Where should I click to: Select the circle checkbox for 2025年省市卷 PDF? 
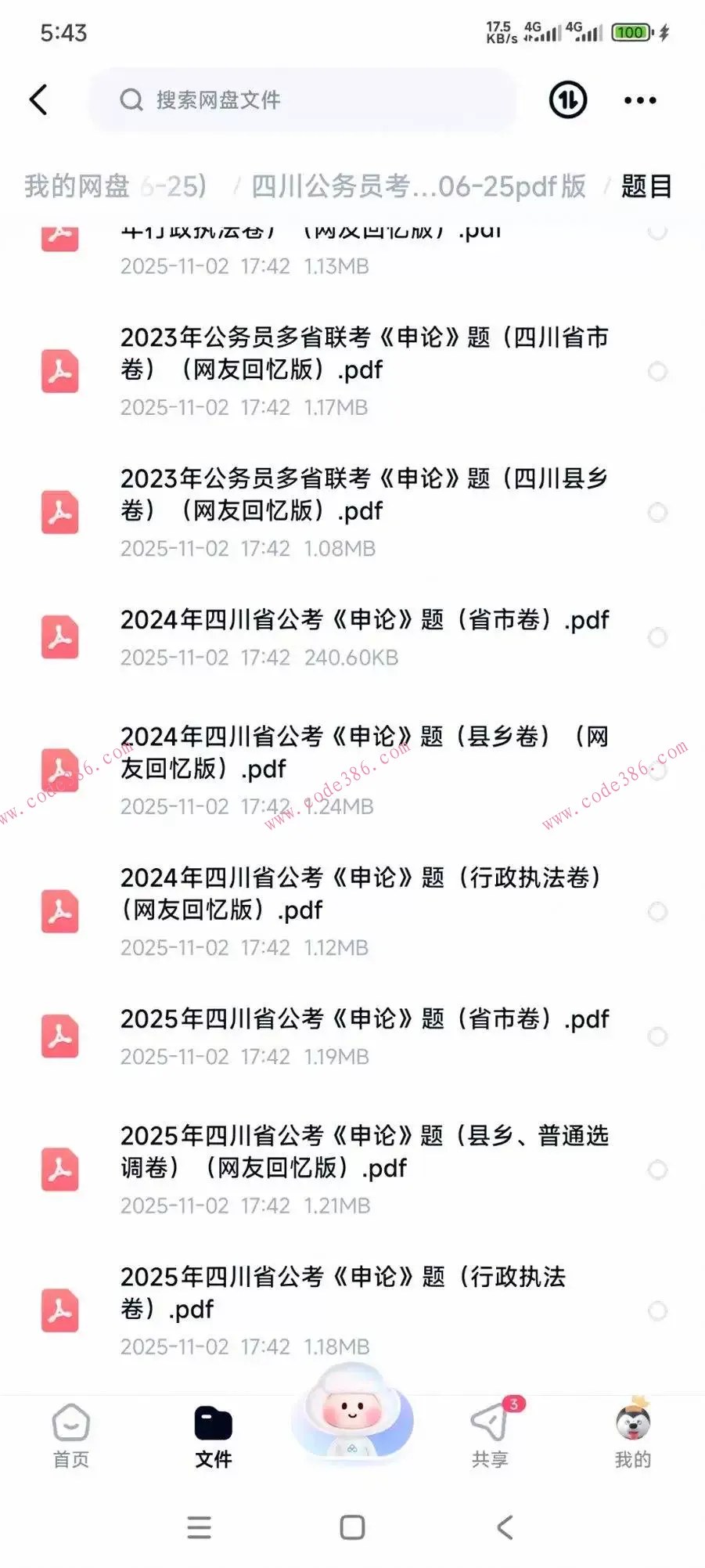[x=657, y=1036]
